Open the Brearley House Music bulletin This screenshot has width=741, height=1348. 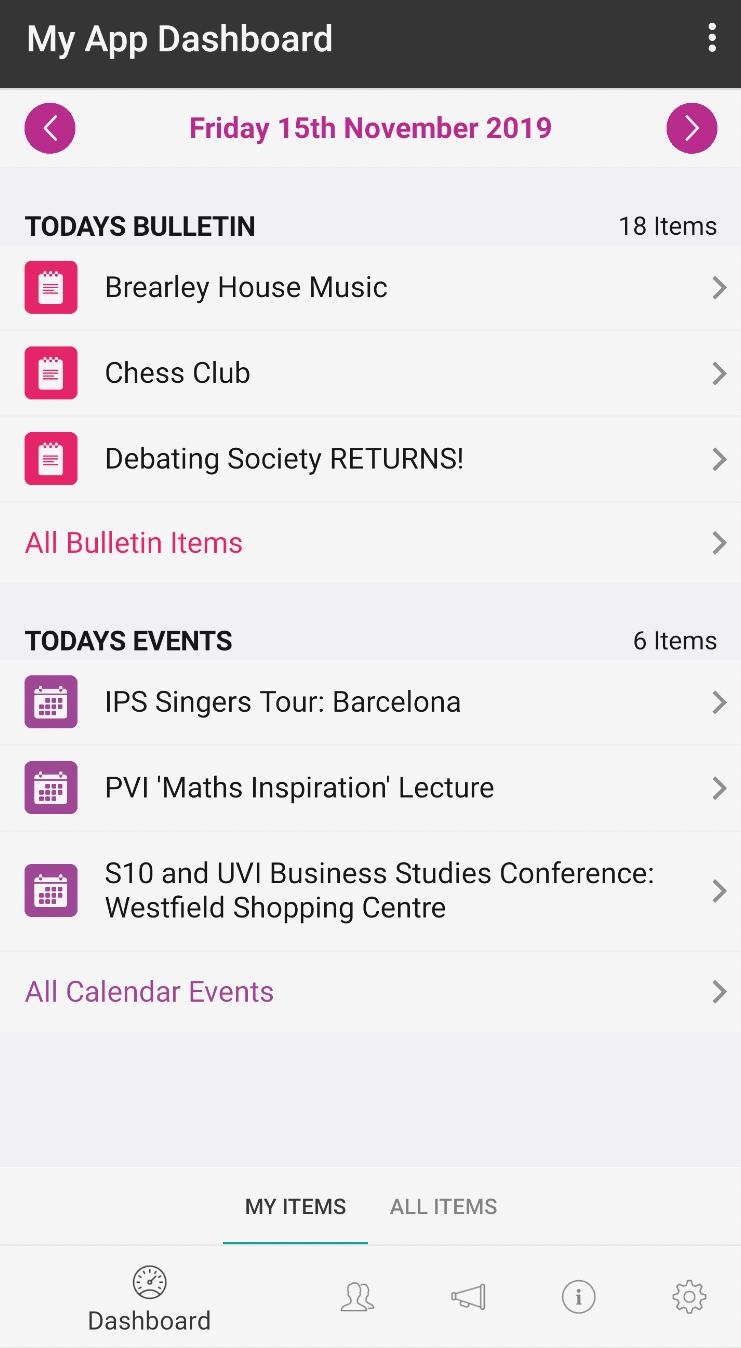tap(370, 288)
